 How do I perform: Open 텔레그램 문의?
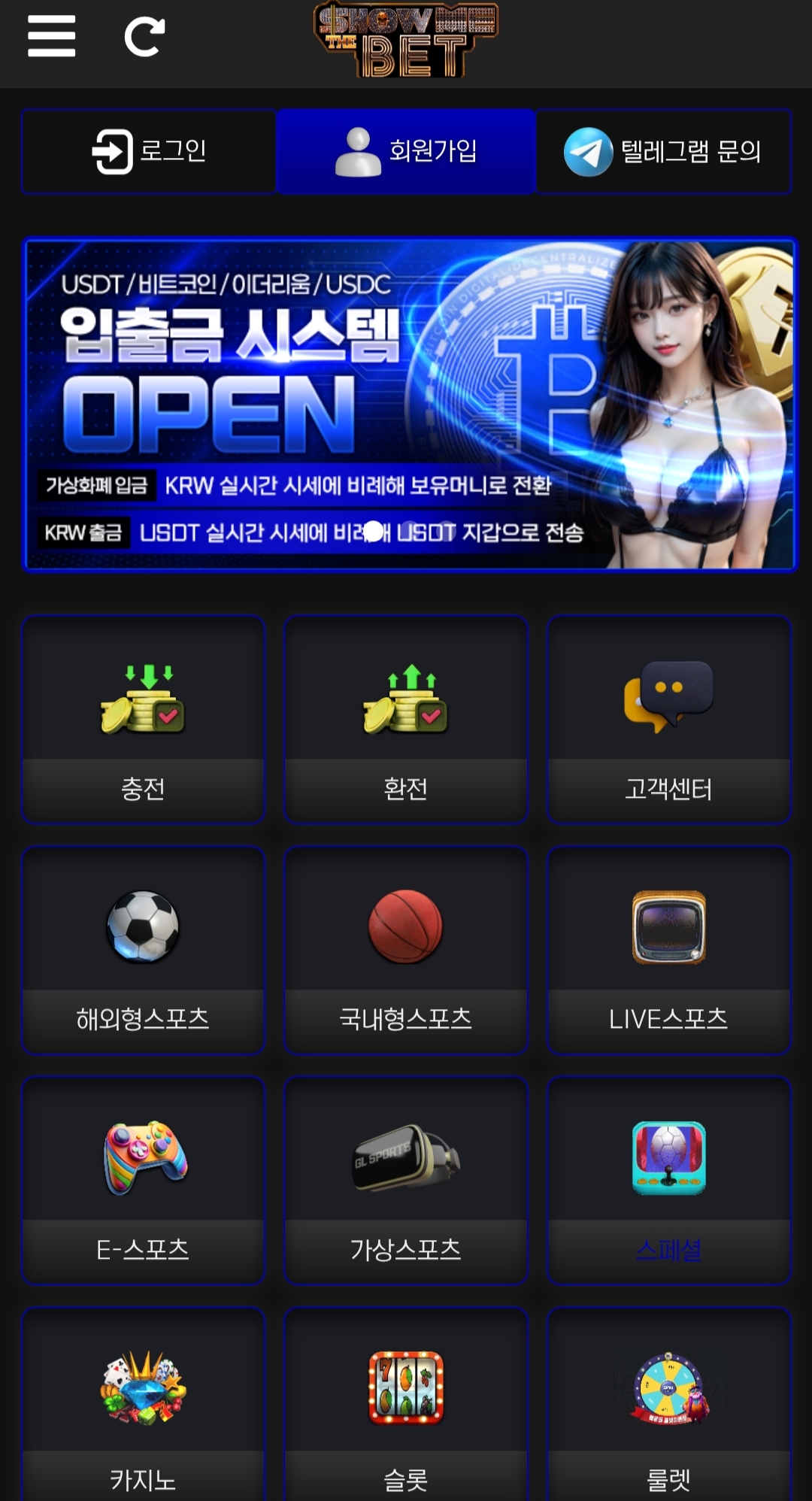(x=663, y=151)
